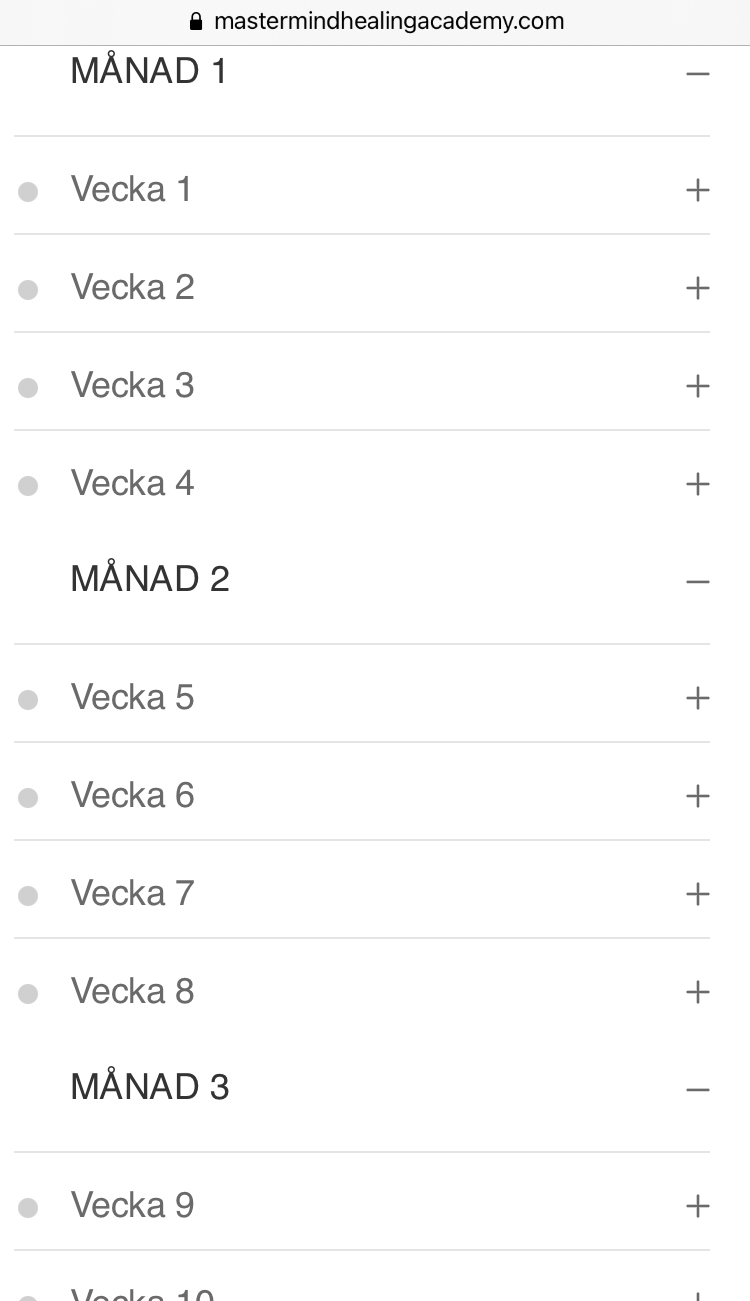Expand Vecka 3
This screenshot has height=1301, width=750.
click(697, 386)
